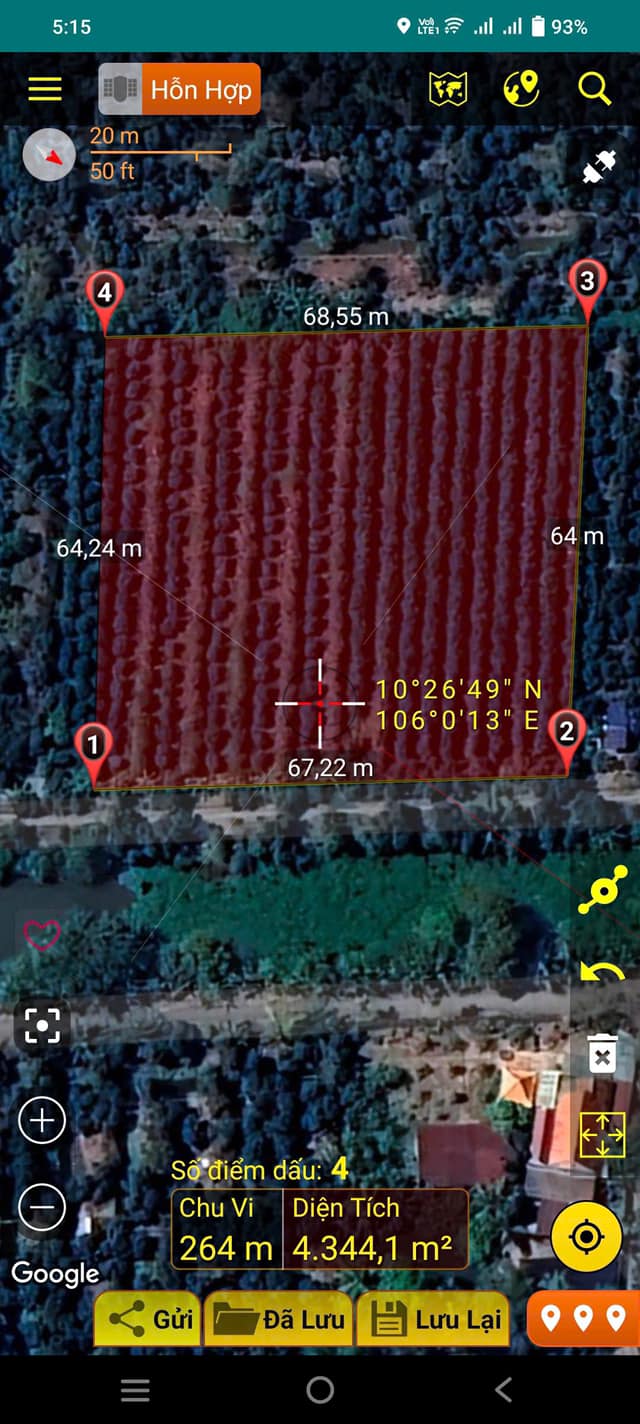Zoom out with the minus button
The height and width of the screenshot is (1424, 640).
pos(42,1207)
